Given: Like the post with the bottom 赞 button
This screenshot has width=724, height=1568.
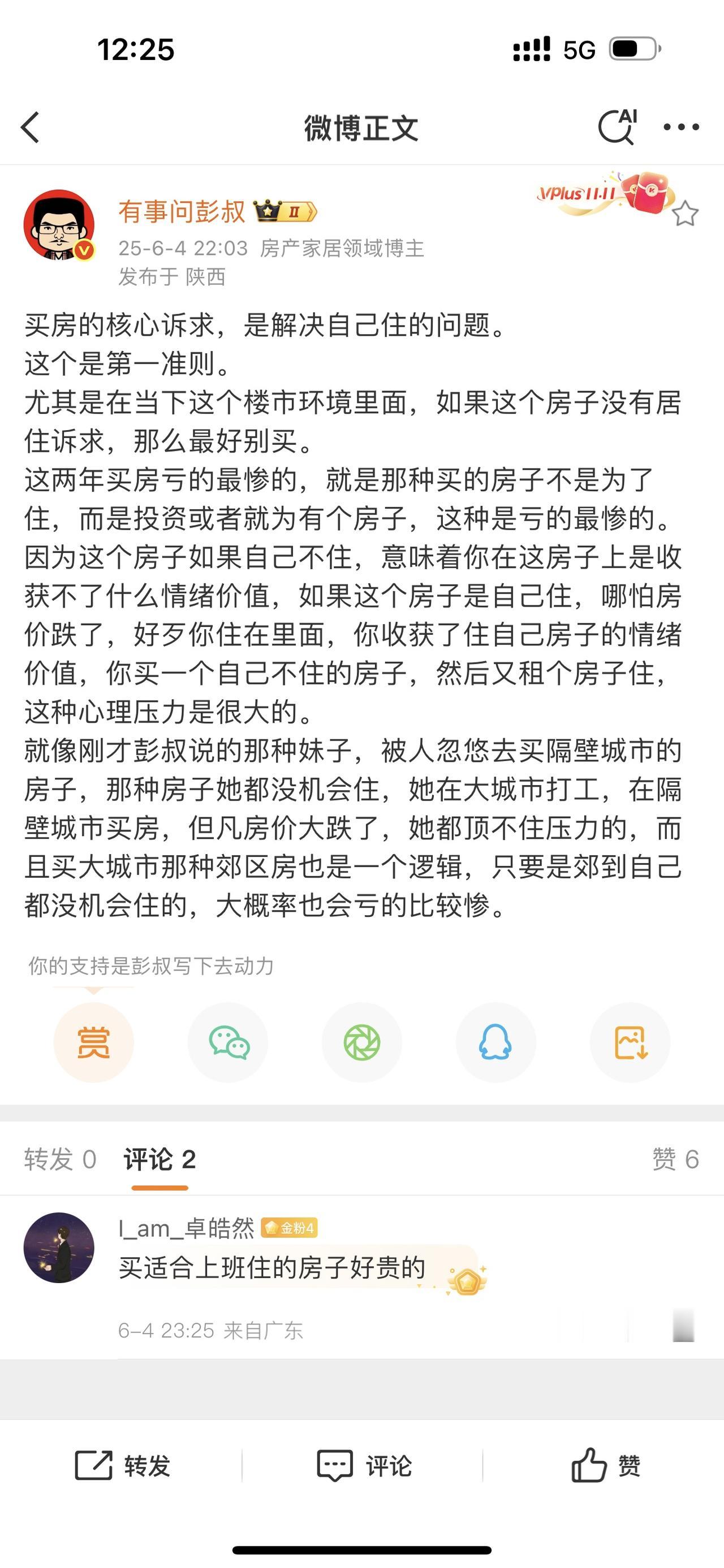Looking at the screenshot, I should click(x=605, y=1466).
